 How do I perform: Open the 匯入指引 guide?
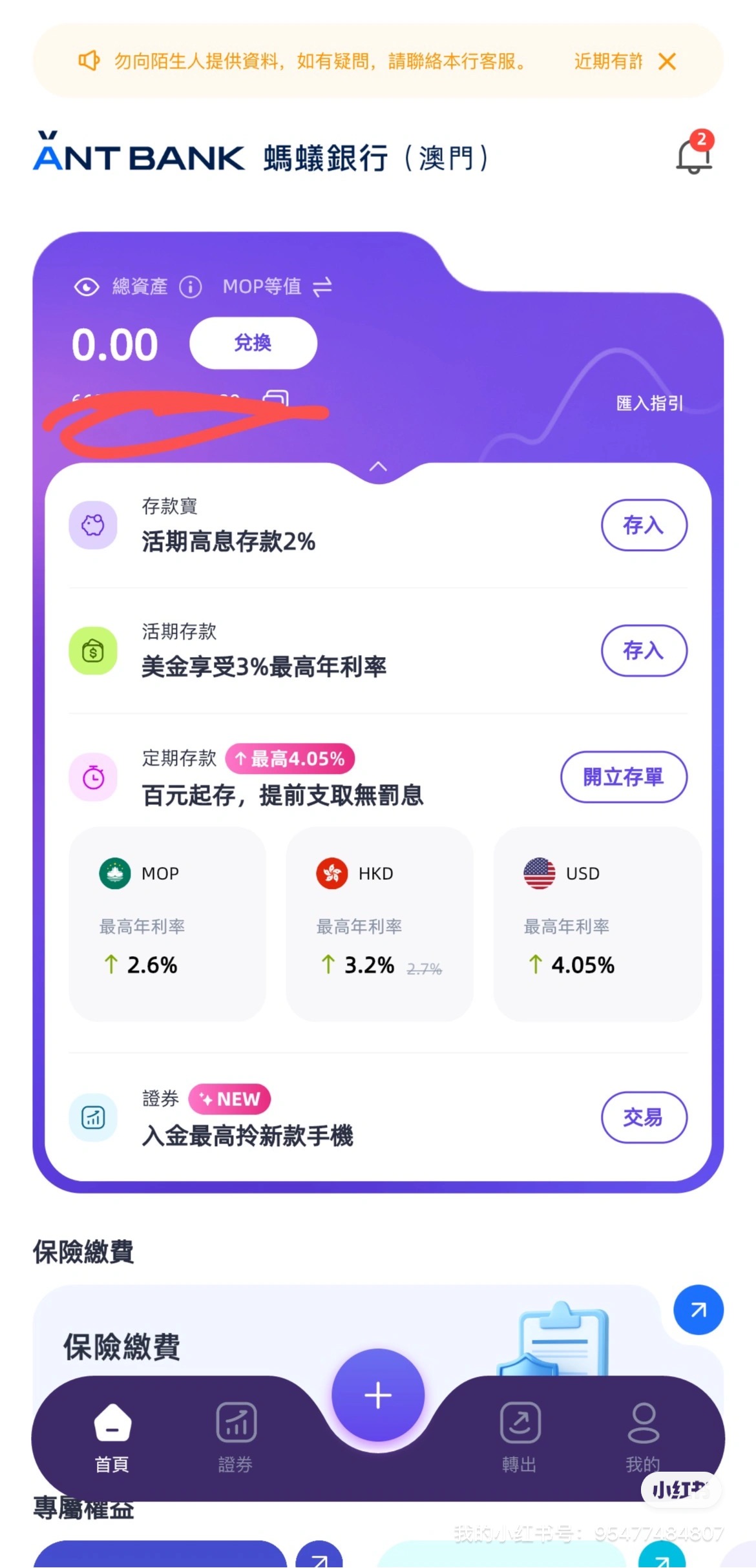click(649, 403)
